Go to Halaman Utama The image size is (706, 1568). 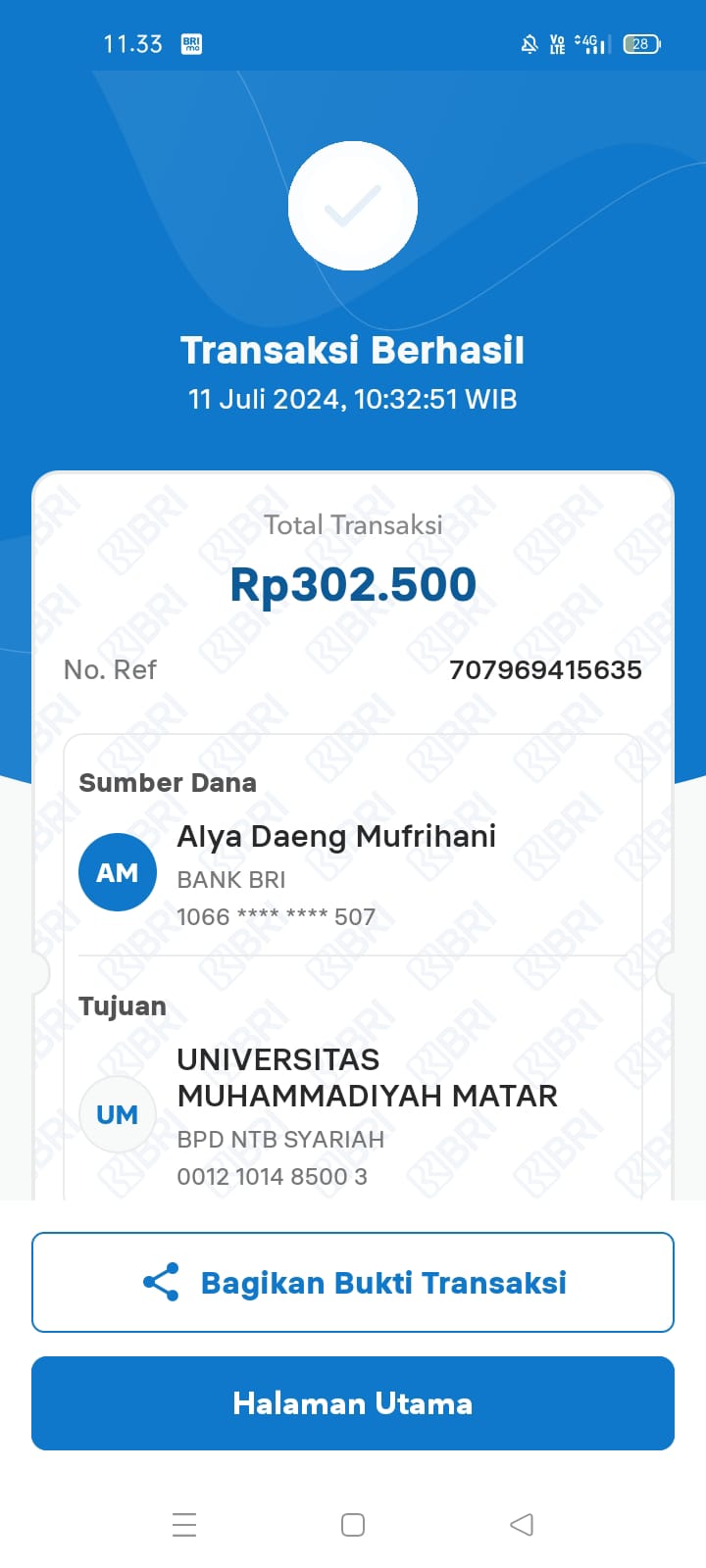[353, 1403]
